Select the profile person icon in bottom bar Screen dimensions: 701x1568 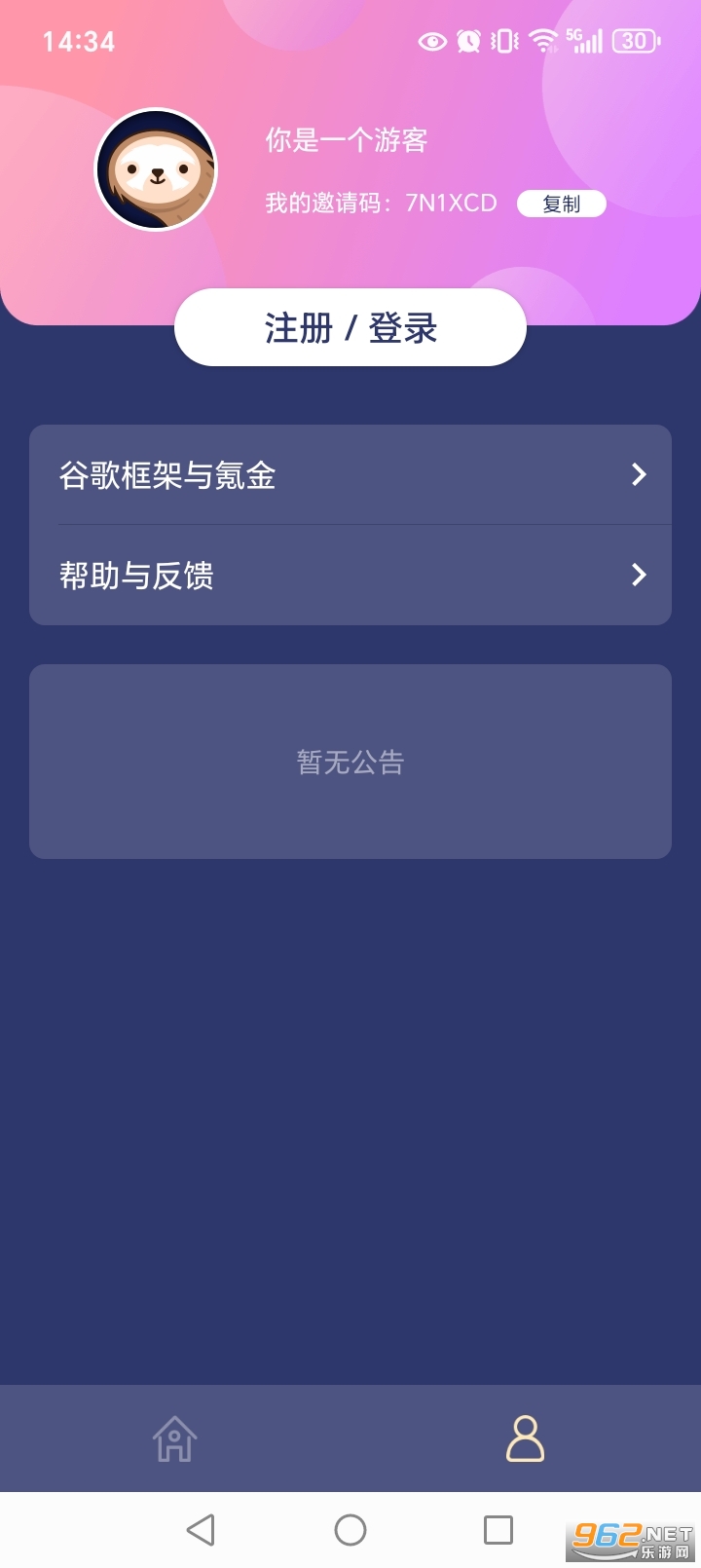pyautogui.click(x=525, y=1437)
